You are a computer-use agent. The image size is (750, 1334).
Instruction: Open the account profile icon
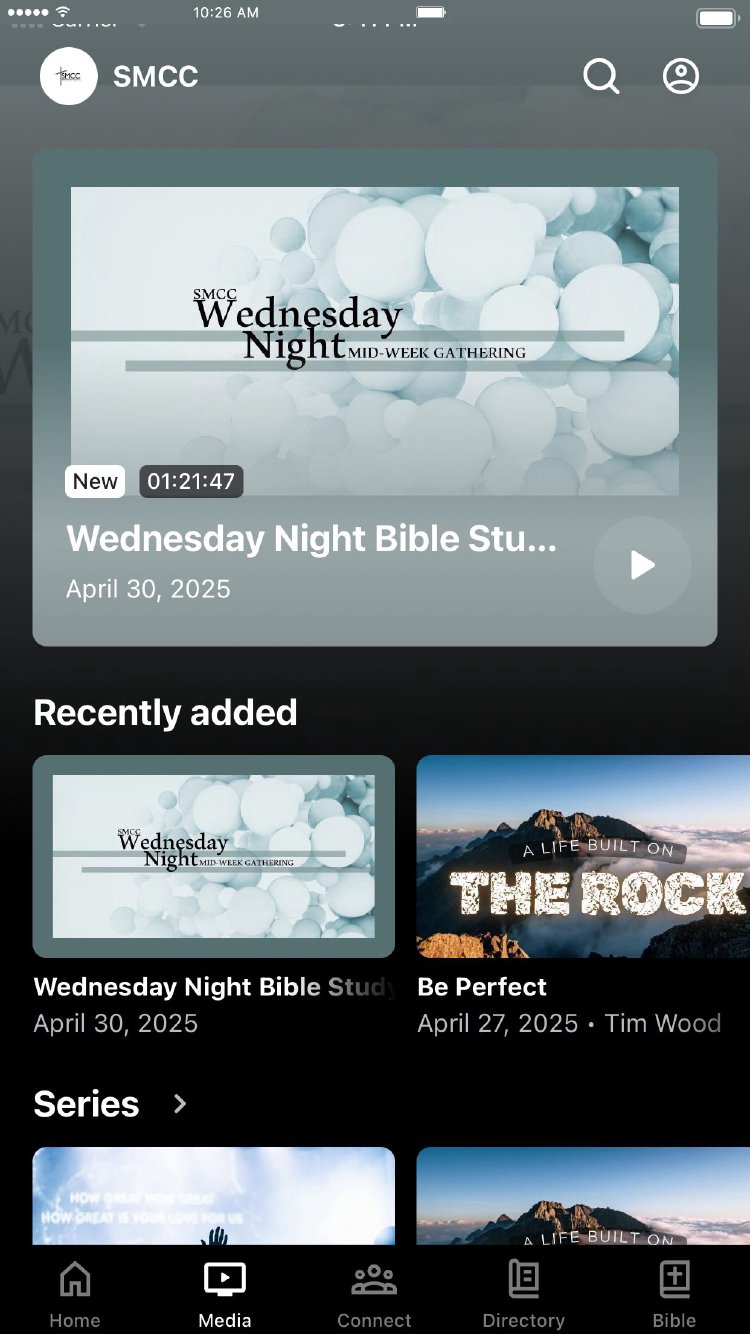coord(681,76)
